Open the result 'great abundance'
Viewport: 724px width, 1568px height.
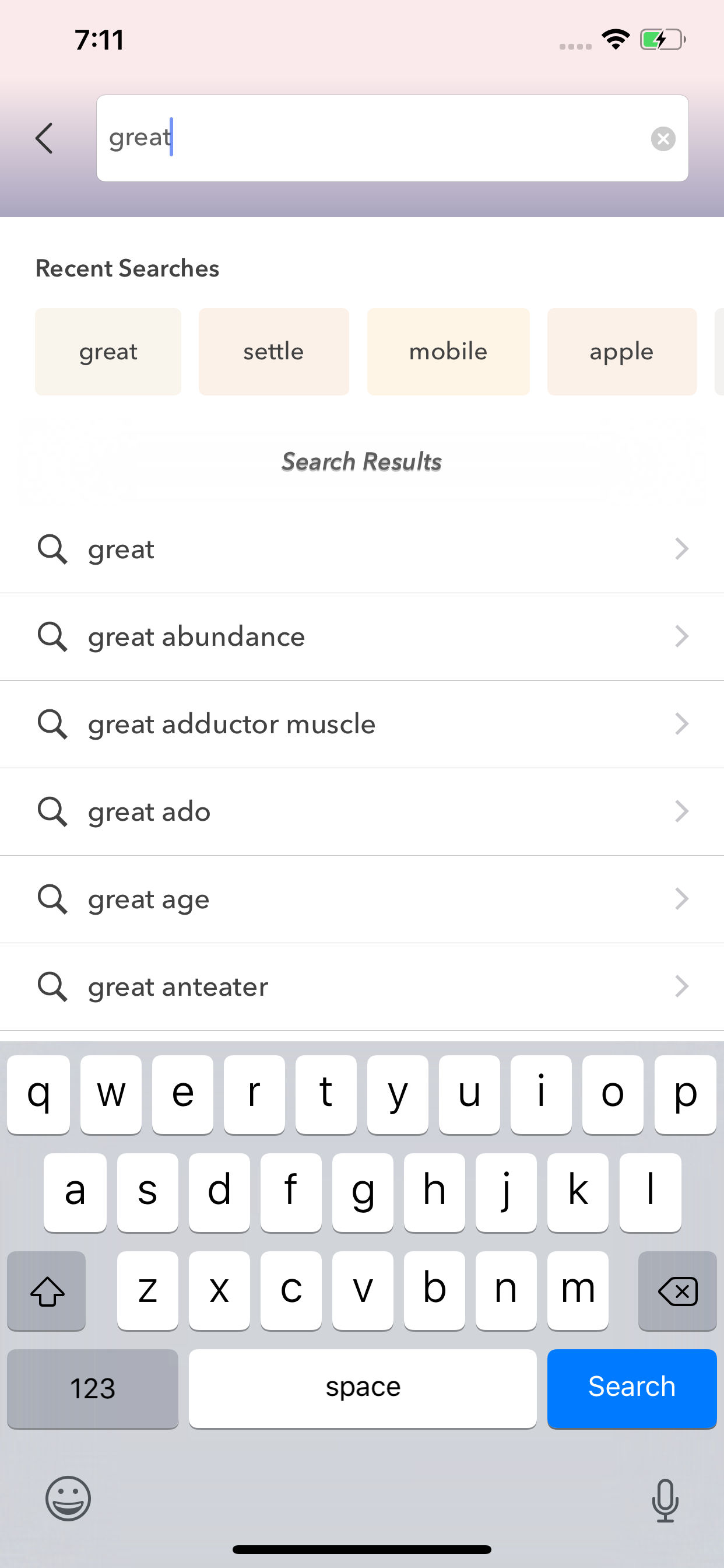362,636
